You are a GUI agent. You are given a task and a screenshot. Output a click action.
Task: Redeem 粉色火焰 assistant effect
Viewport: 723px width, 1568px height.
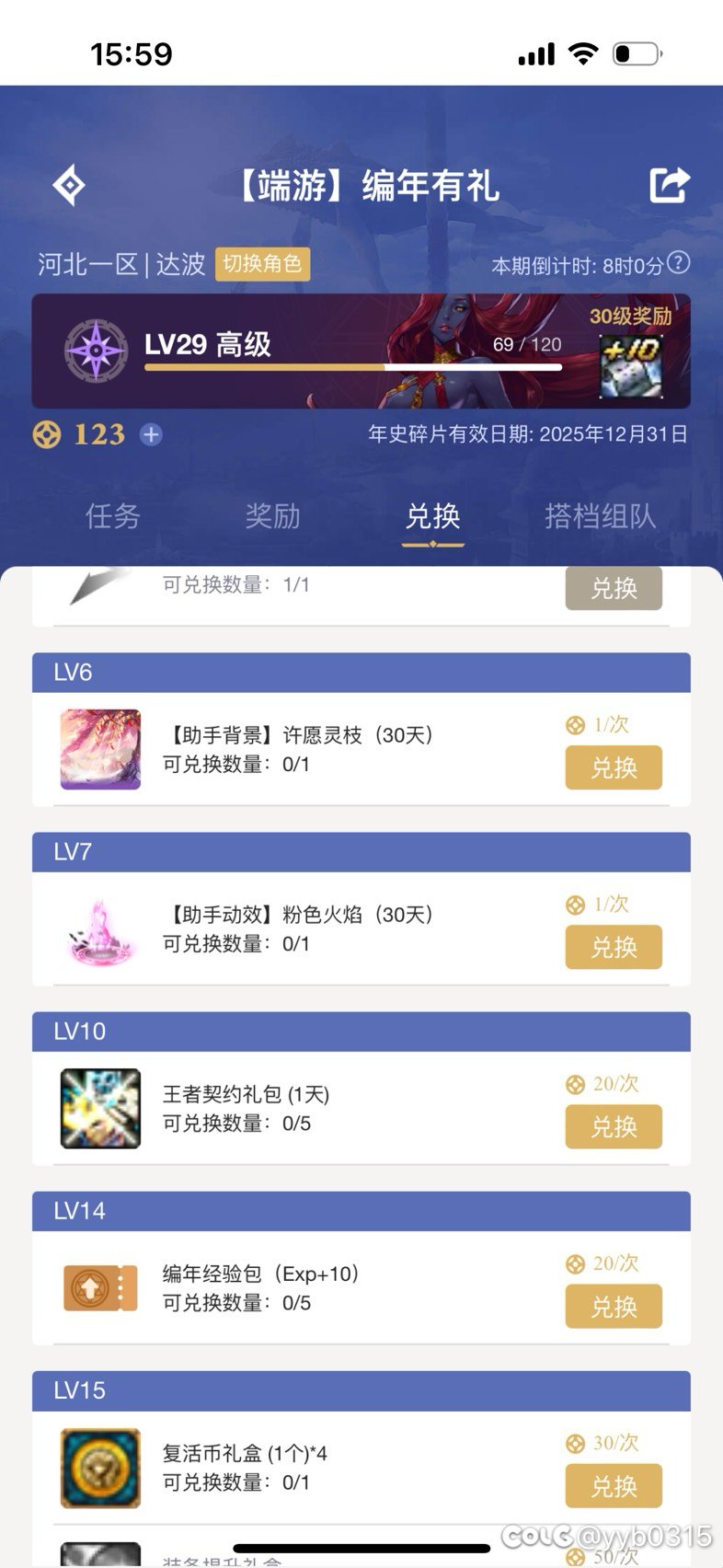pyautogui.click(x=613, y=947)
